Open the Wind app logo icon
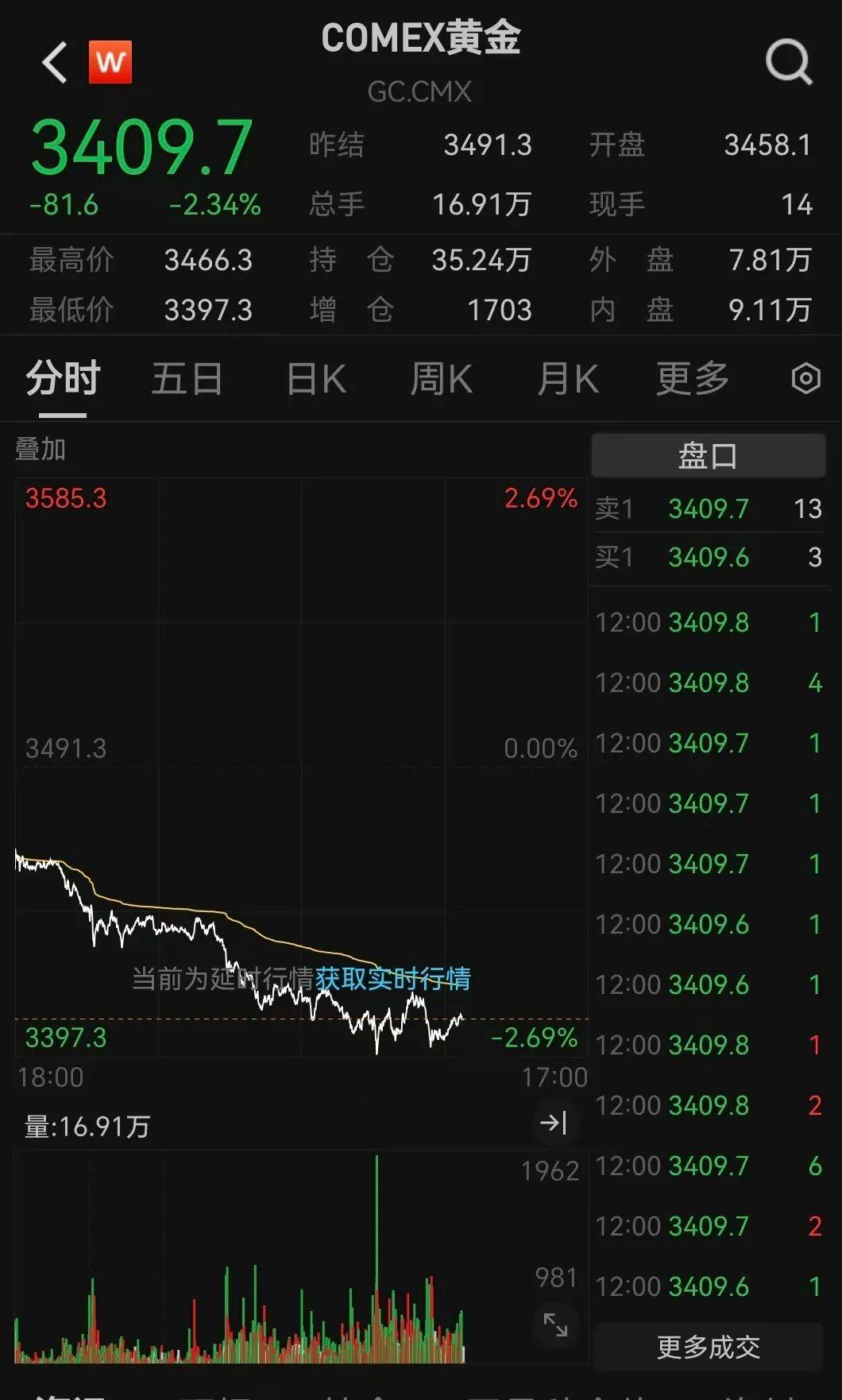Image resolution: width=842 pixels, height=1400 pixels. [x=111, y=62]
